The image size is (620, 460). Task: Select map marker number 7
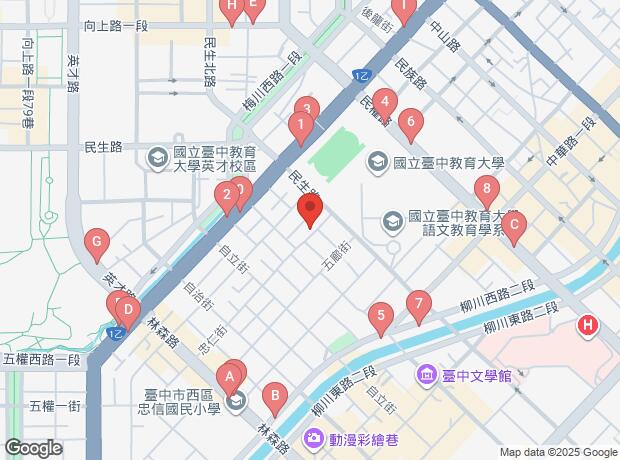tap(419, 302)
